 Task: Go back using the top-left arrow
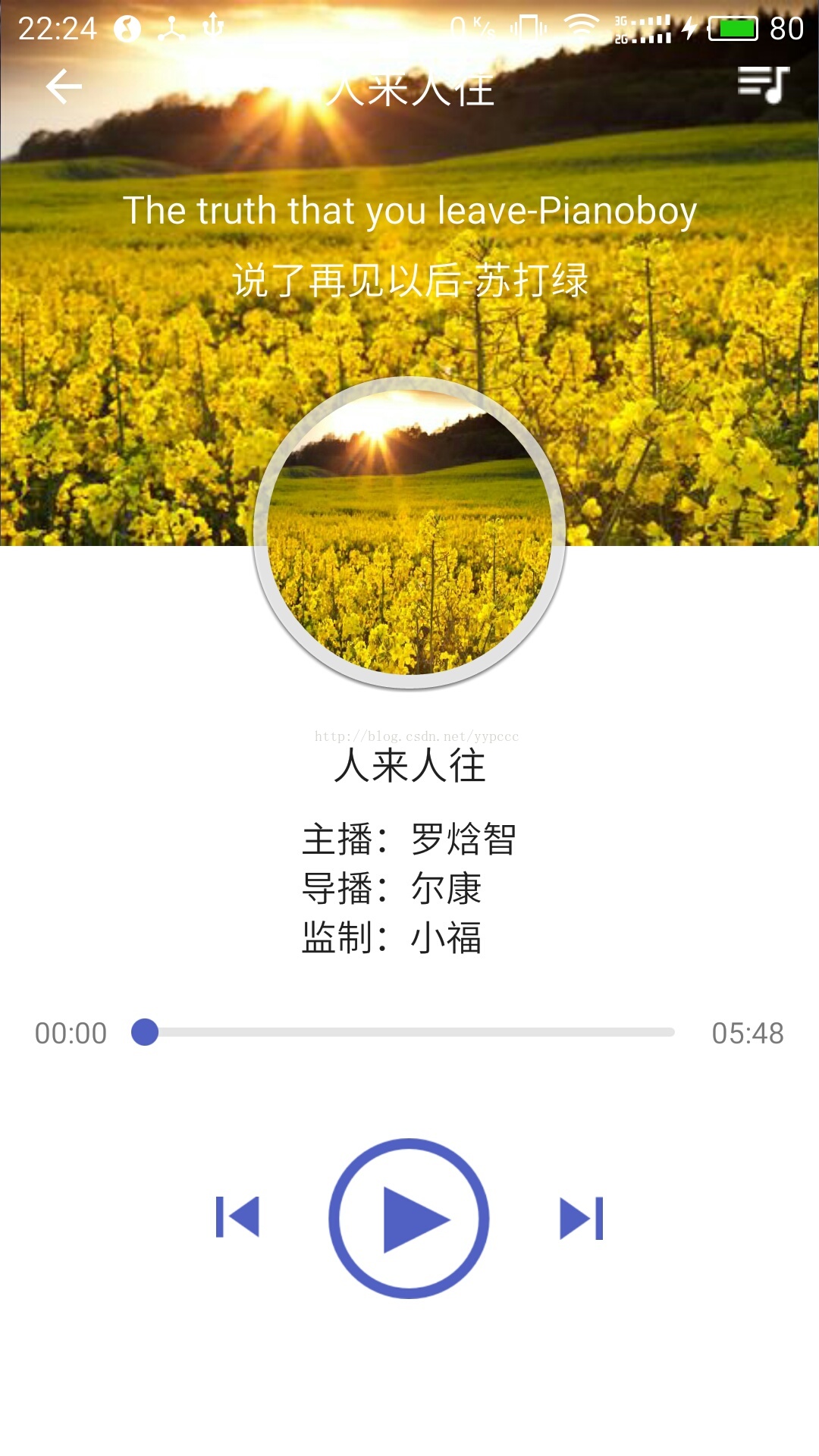(x=64, y=86)
